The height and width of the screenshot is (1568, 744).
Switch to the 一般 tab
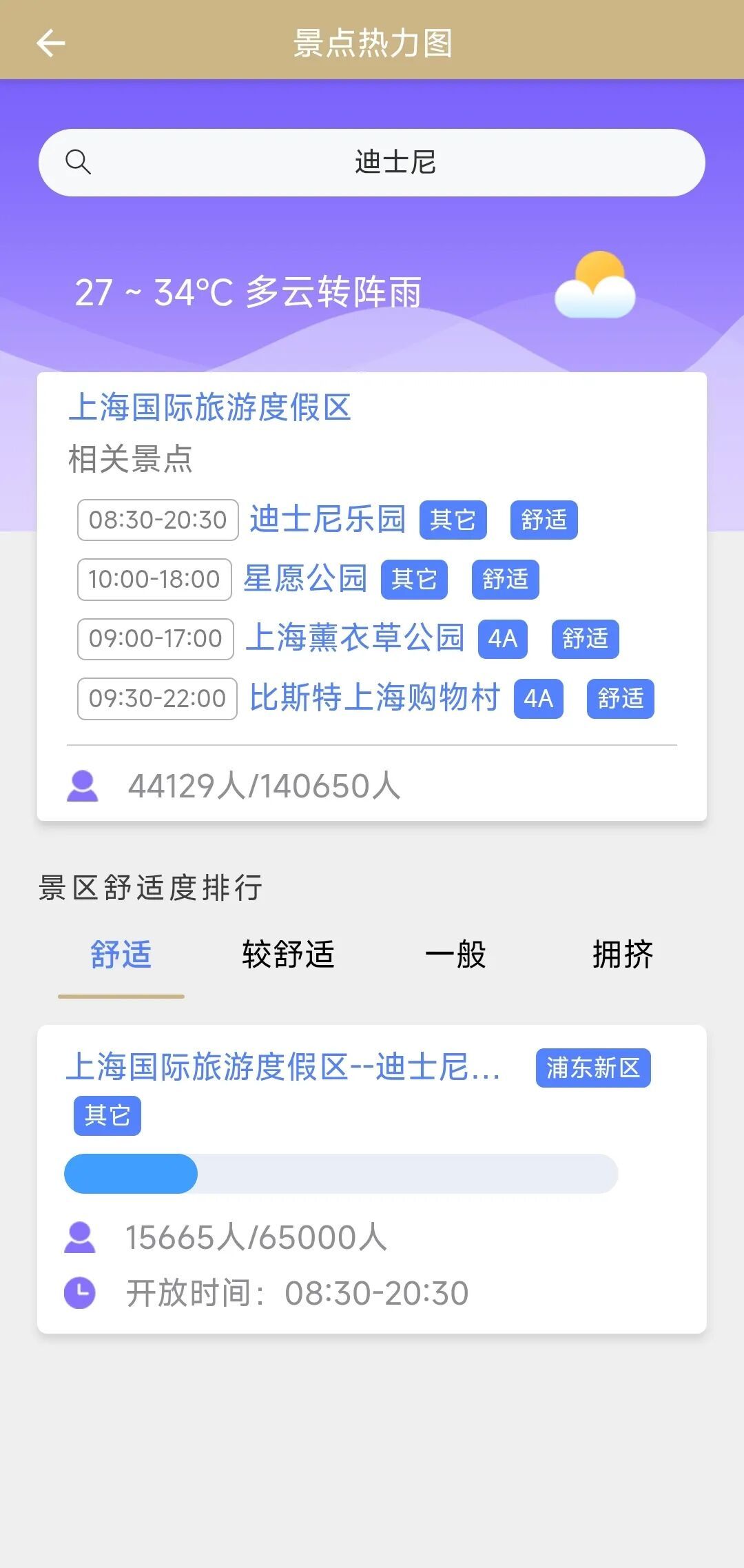coord(455,955)
